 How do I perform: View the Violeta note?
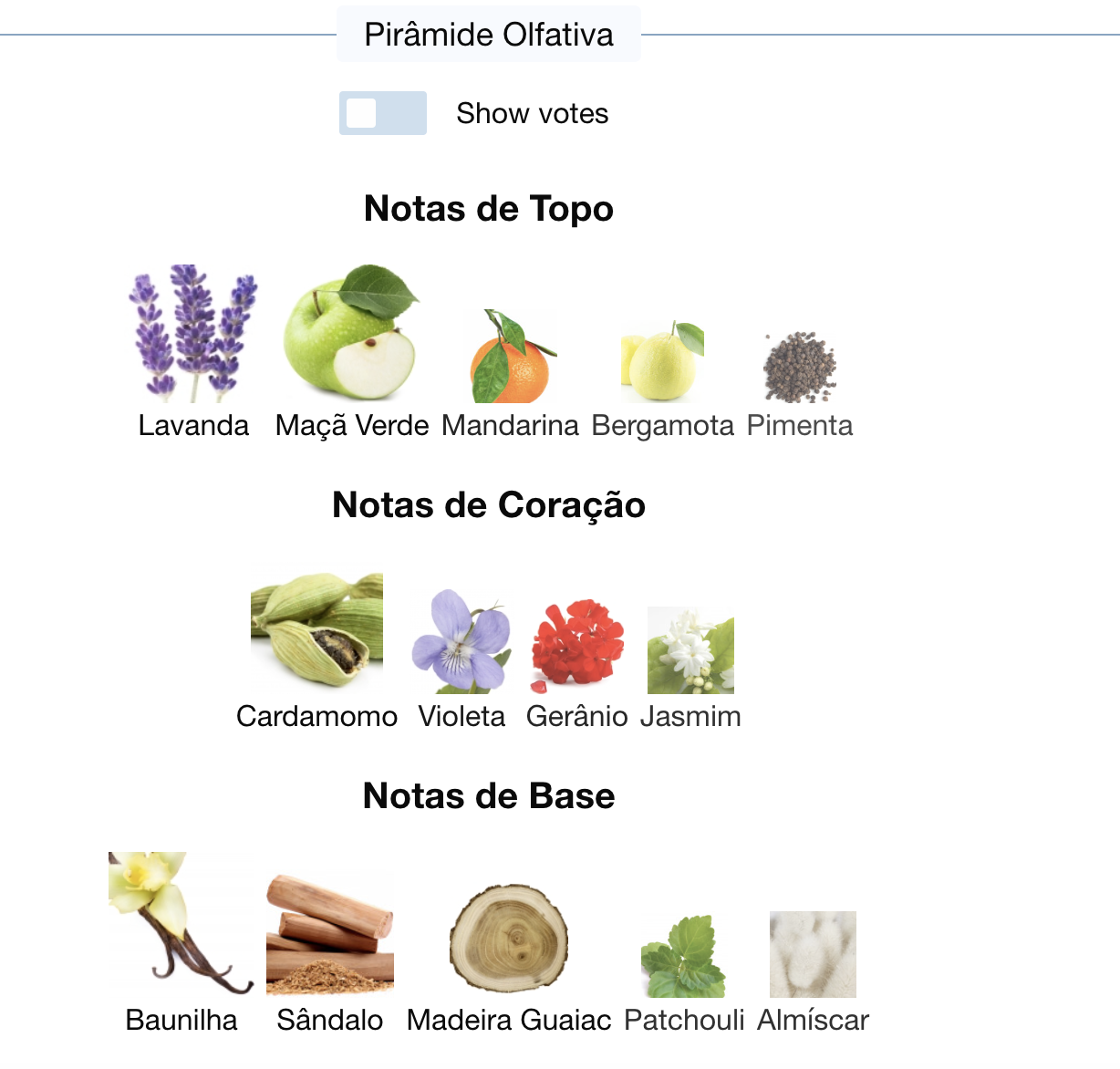tap(461, 641)
